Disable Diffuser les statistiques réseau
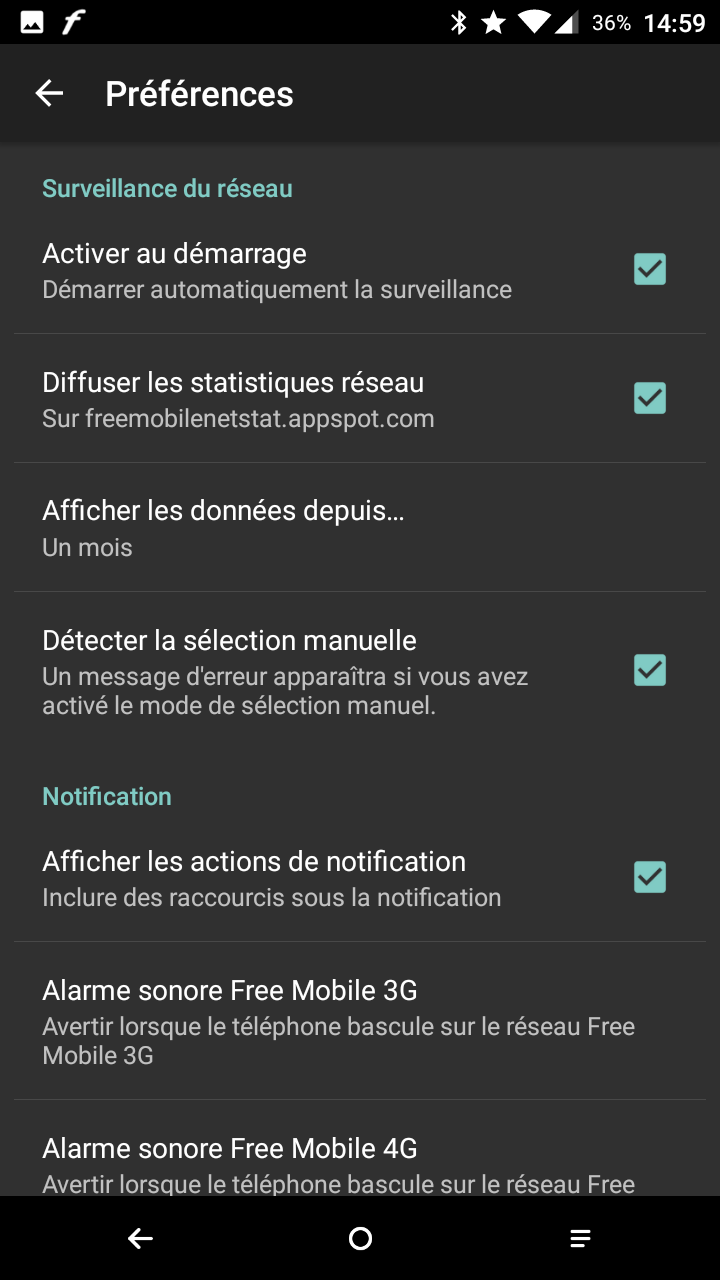Viewport: 720px width, 1280px height. 650,398
